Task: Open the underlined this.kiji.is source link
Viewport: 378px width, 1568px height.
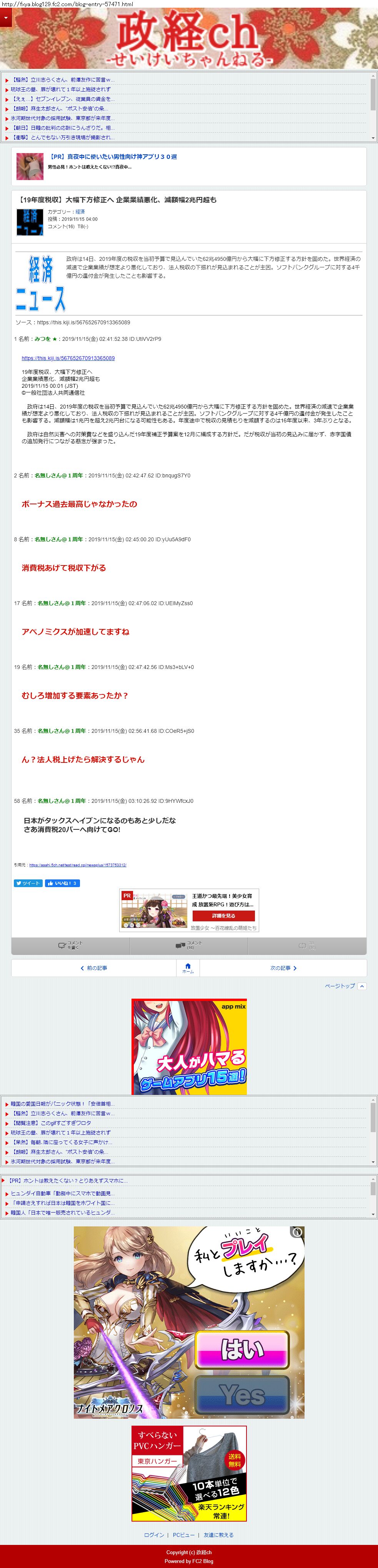Action: tap(68, 358)
